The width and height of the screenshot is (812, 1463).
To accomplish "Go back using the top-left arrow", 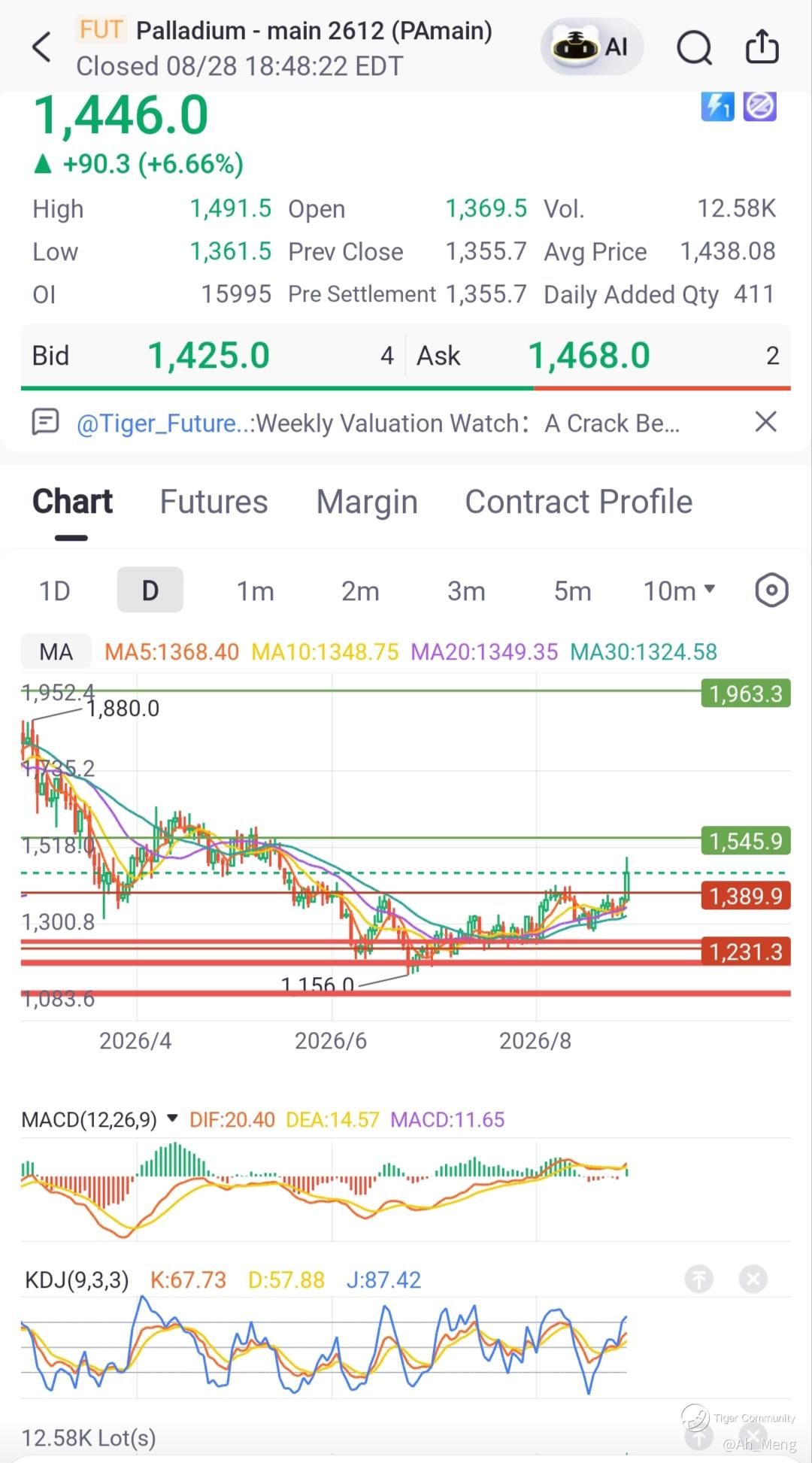I will point(42,47).
